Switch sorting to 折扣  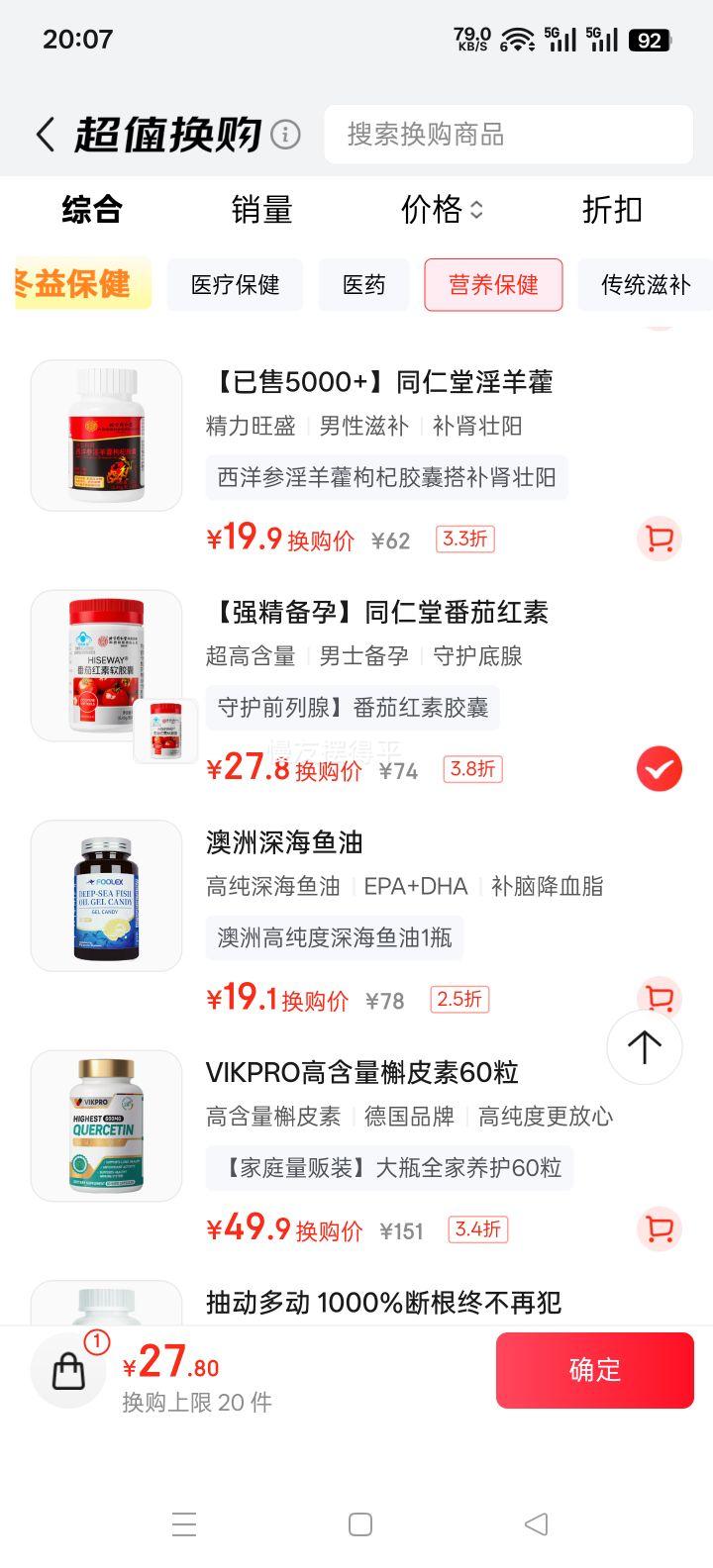(x=611, y=211)
